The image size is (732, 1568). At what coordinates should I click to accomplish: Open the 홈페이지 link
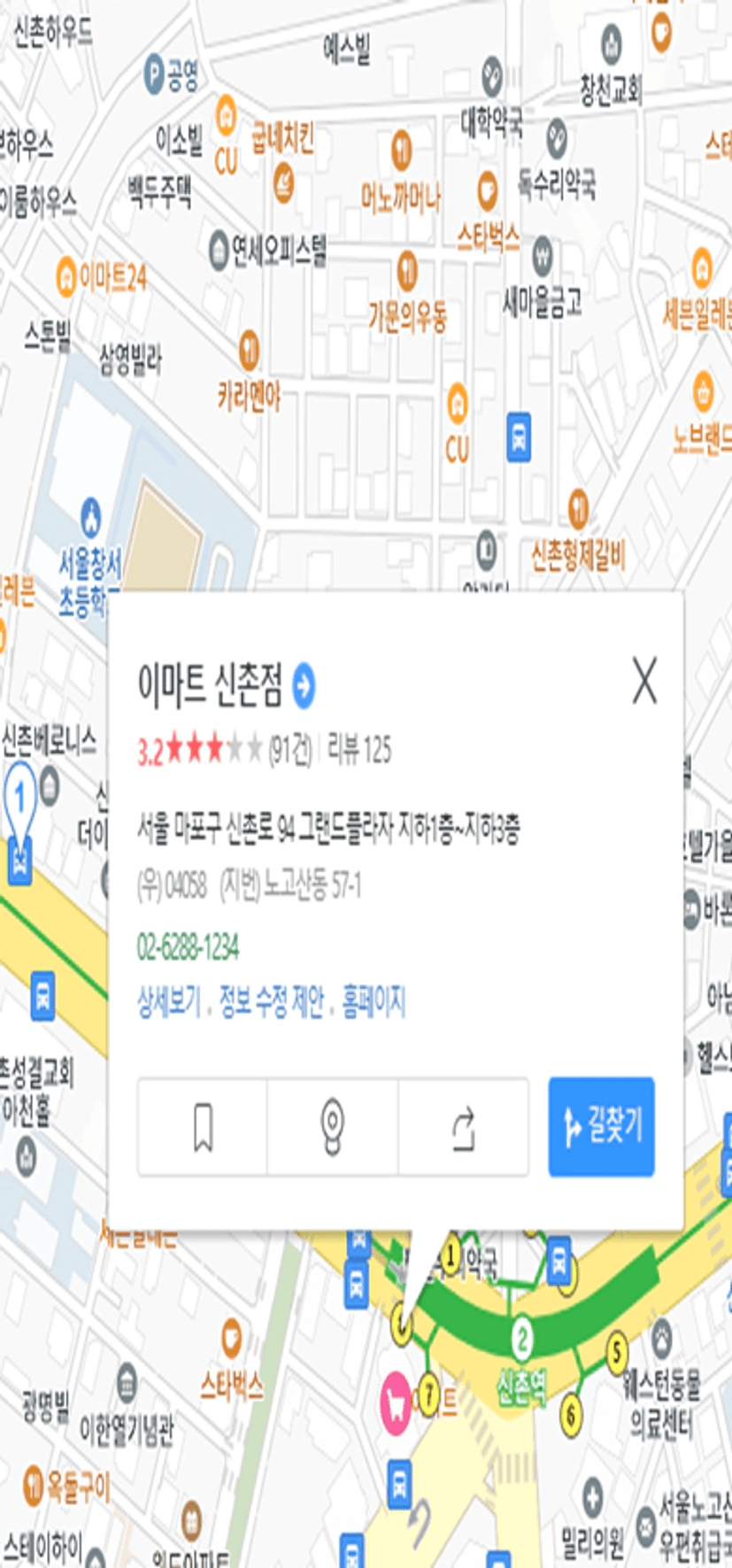tap(374, 1002)
